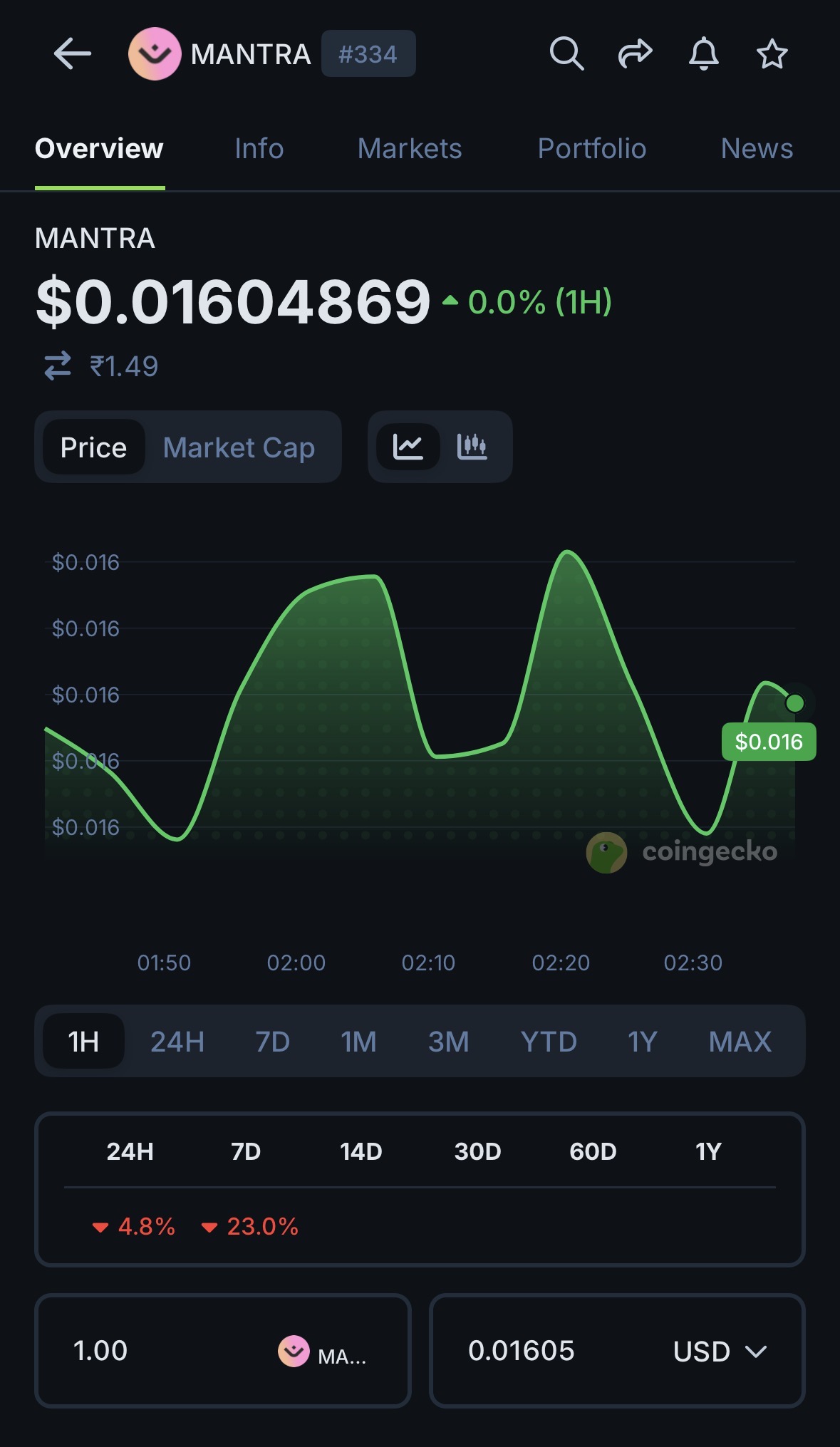Show the MAX chart range

point(740,1042)
